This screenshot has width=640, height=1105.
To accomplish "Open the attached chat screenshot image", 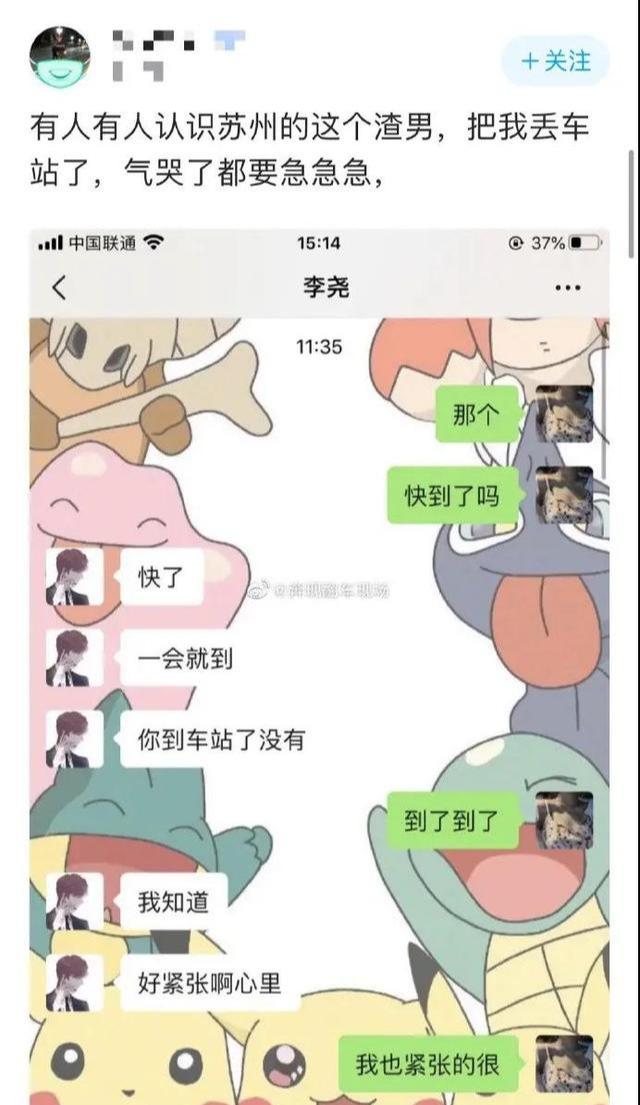I will (319, 666).
